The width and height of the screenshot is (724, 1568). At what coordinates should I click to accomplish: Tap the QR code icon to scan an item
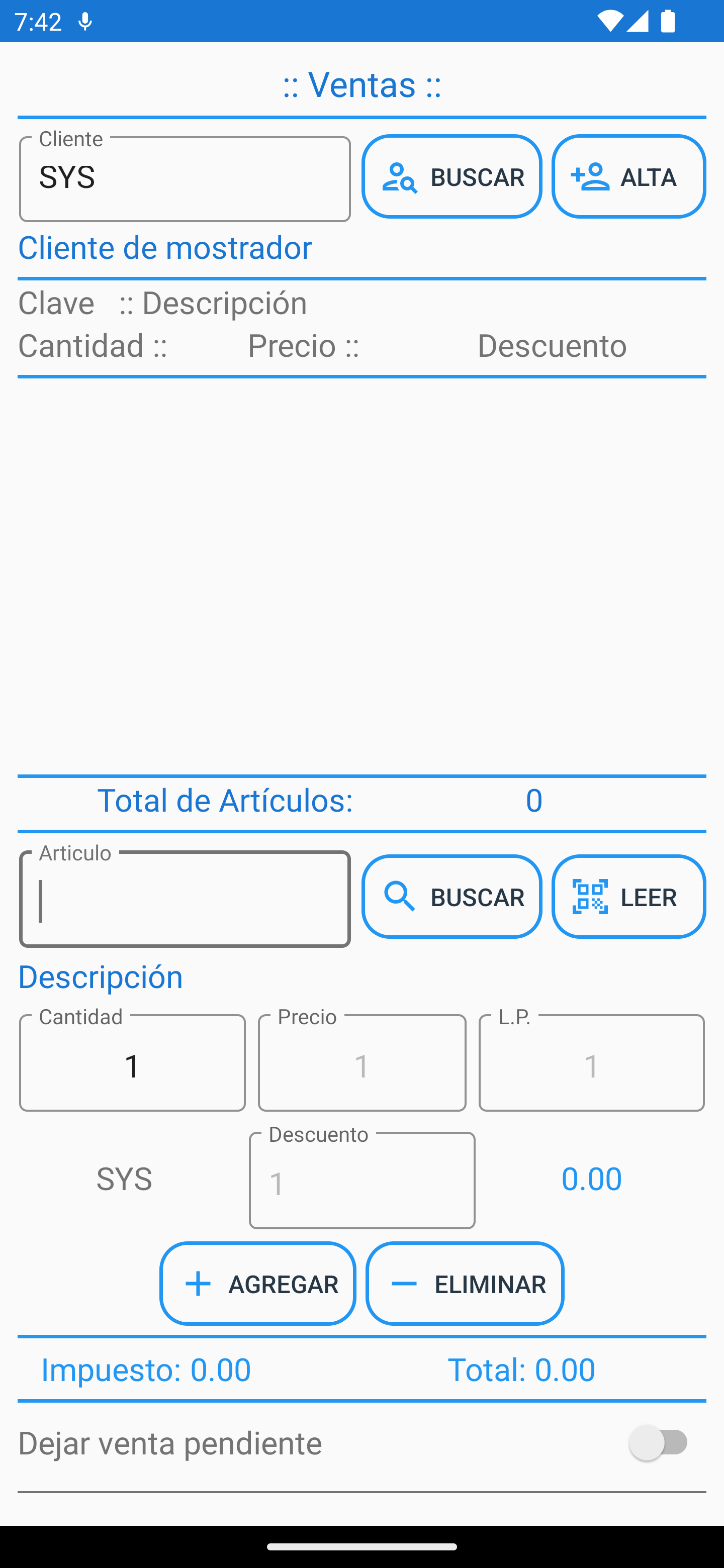click(x=592, y=896)
